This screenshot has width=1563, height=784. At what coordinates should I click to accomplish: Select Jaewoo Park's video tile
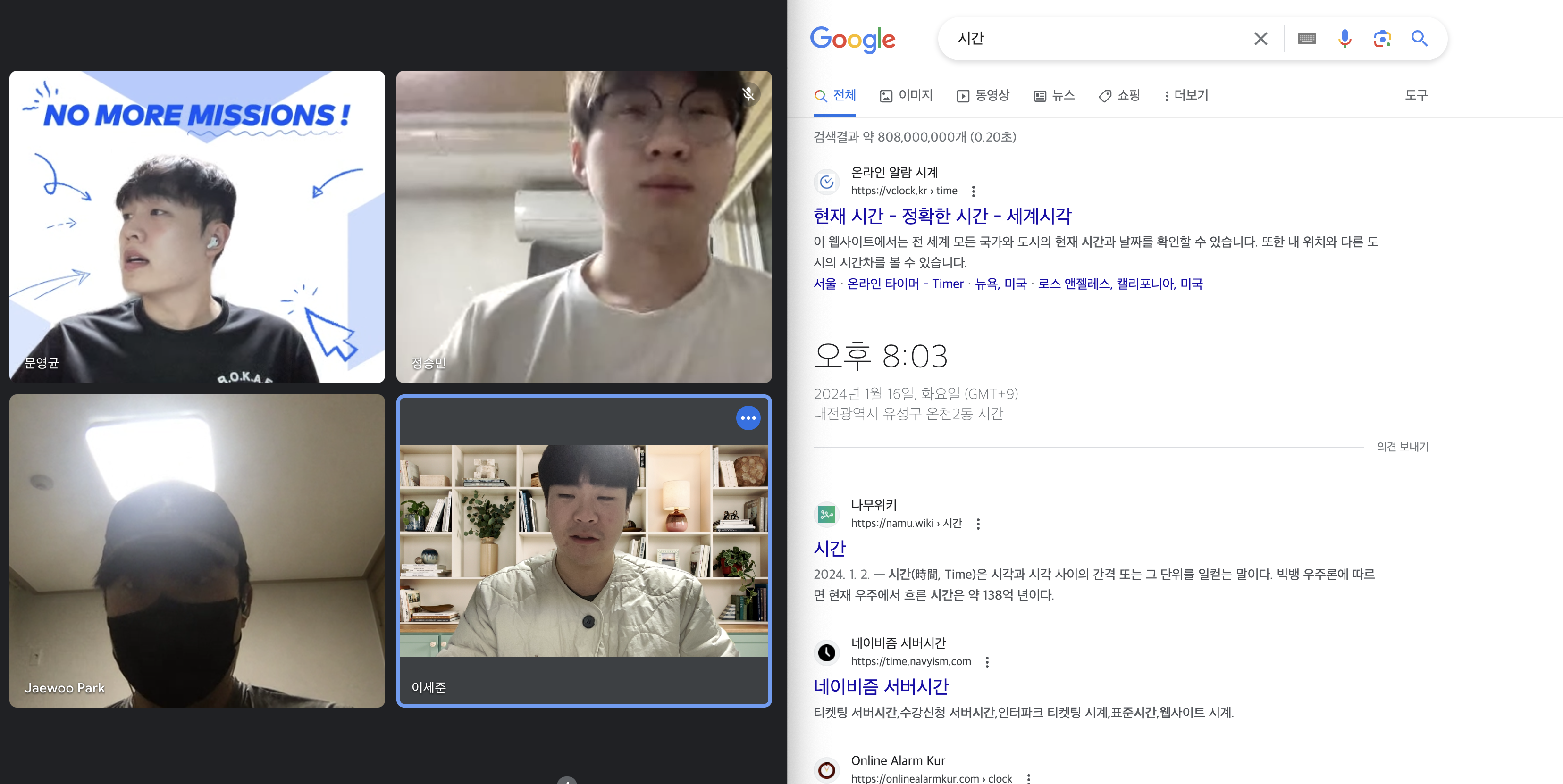[x=197, y=550]
